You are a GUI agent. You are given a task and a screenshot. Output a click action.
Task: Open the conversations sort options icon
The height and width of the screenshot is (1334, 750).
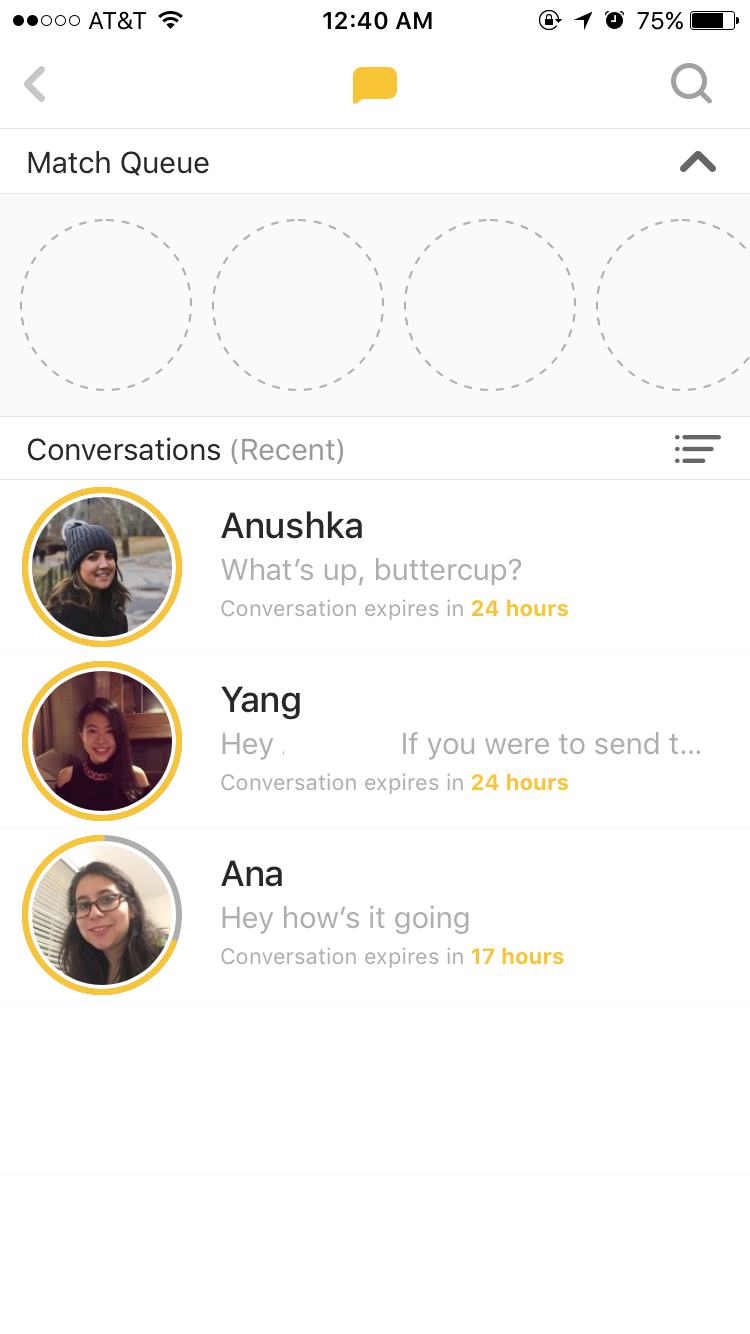pos(697,449)
